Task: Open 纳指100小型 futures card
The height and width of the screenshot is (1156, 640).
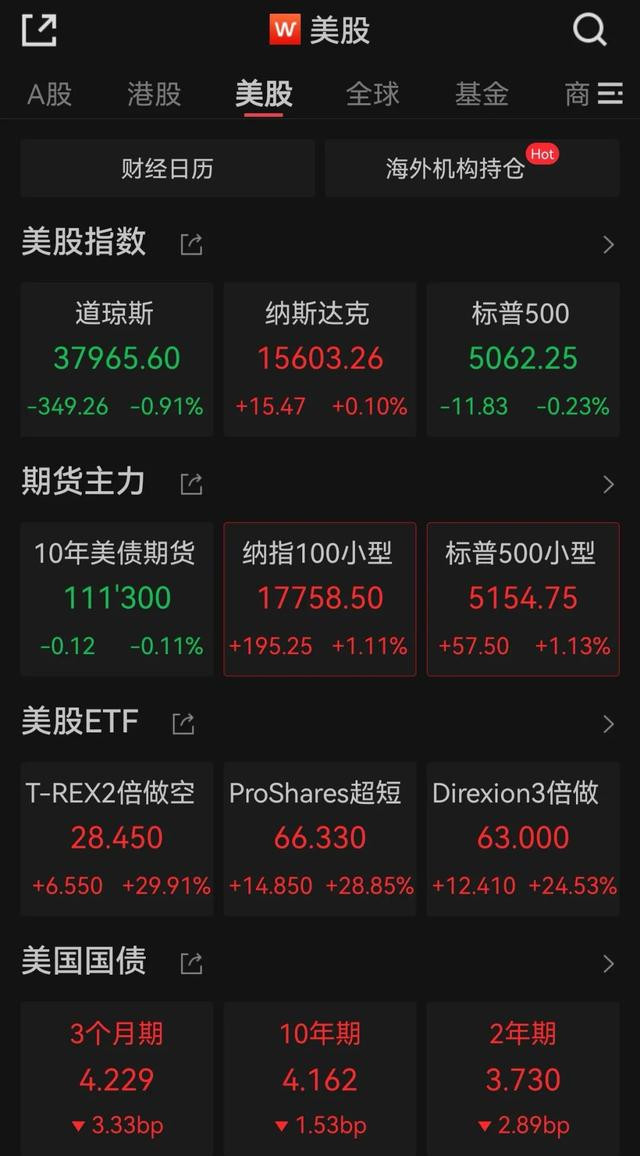Action: coord(320,599)
